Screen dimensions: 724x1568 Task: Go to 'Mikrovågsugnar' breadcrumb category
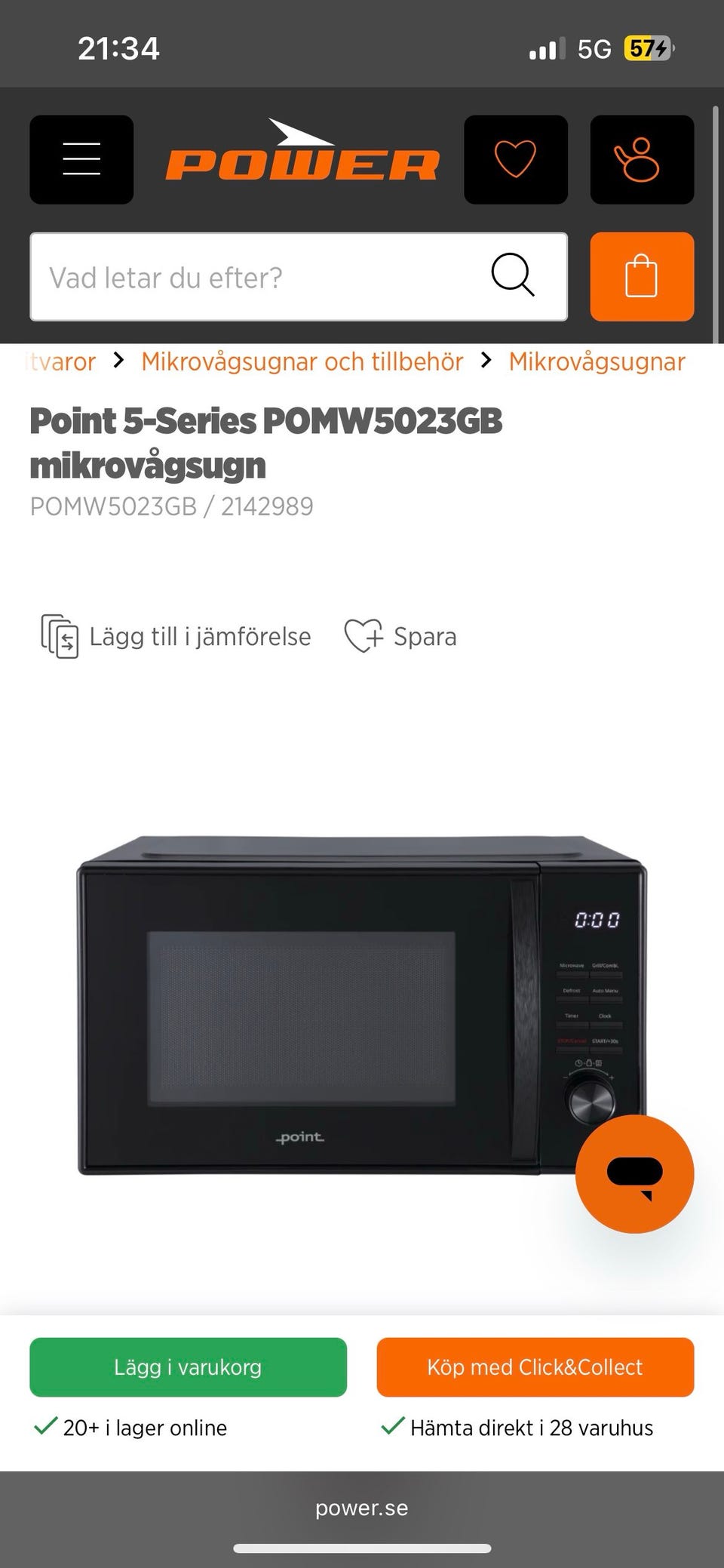coord(597,362)
